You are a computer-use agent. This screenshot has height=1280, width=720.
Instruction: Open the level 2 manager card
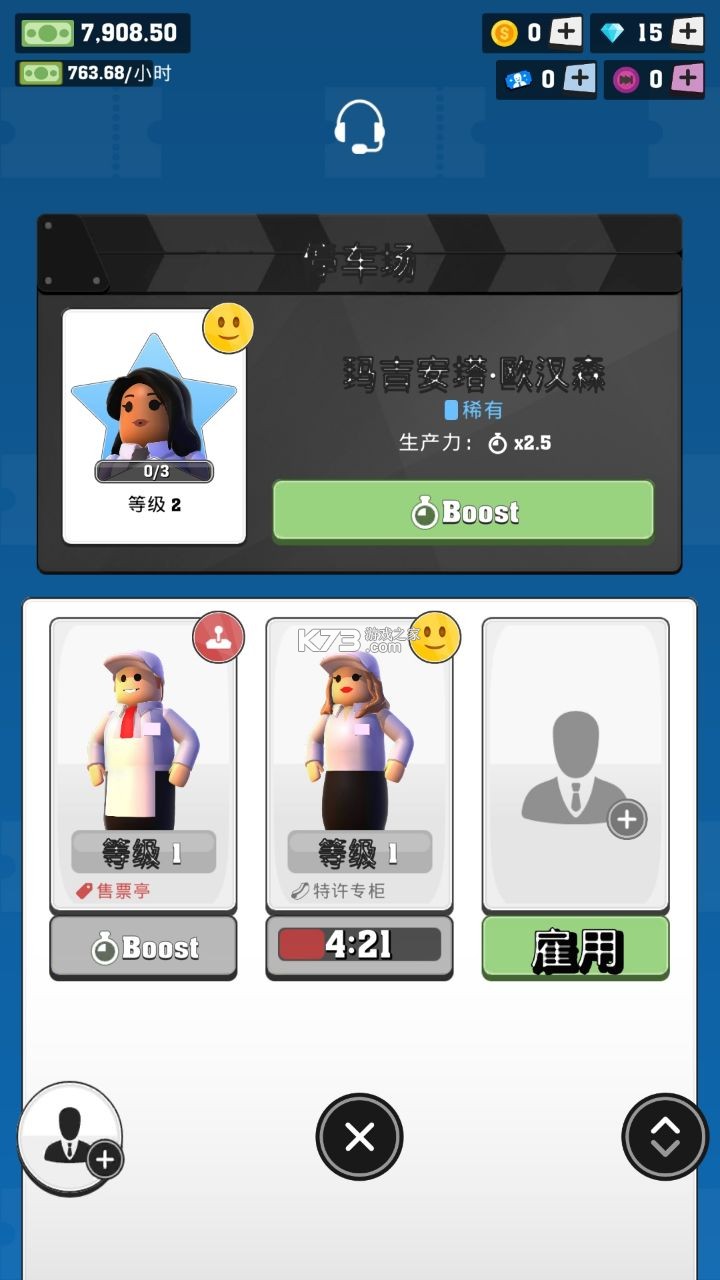pos(154,426)
